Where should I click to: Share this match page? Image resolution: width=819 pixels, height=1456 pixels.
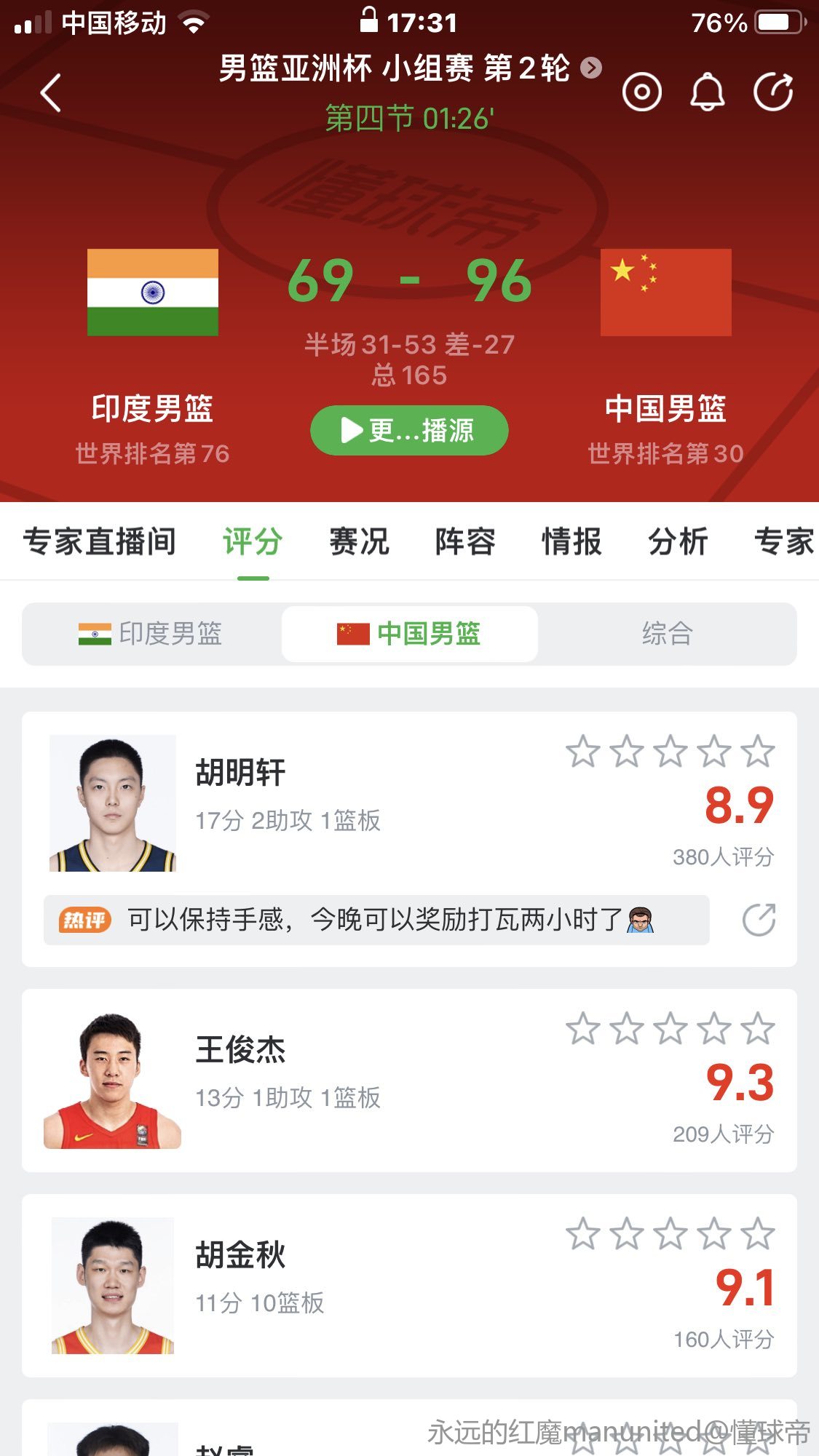pos(772,92)
